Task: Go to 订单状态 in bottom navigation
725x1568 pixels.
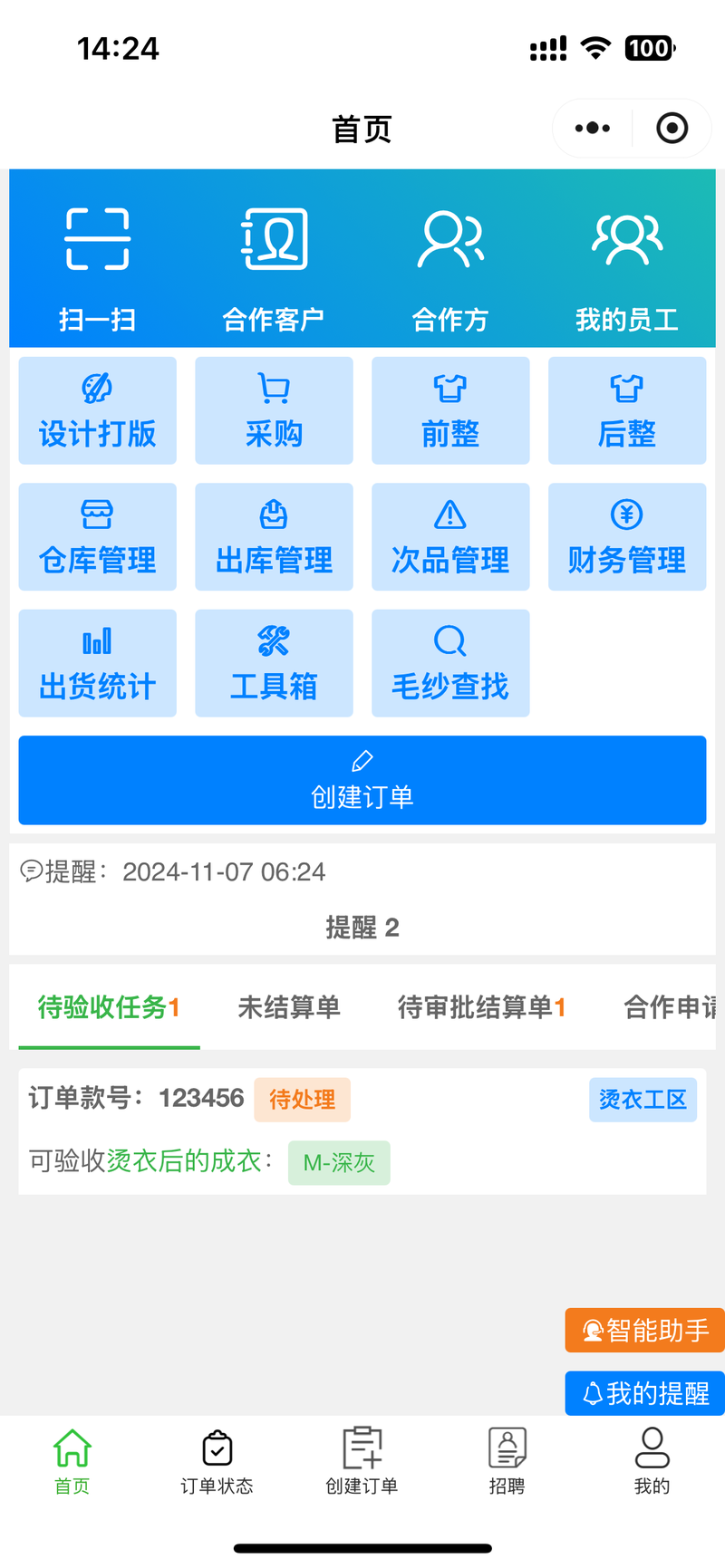Action: tap(217, 1461)
